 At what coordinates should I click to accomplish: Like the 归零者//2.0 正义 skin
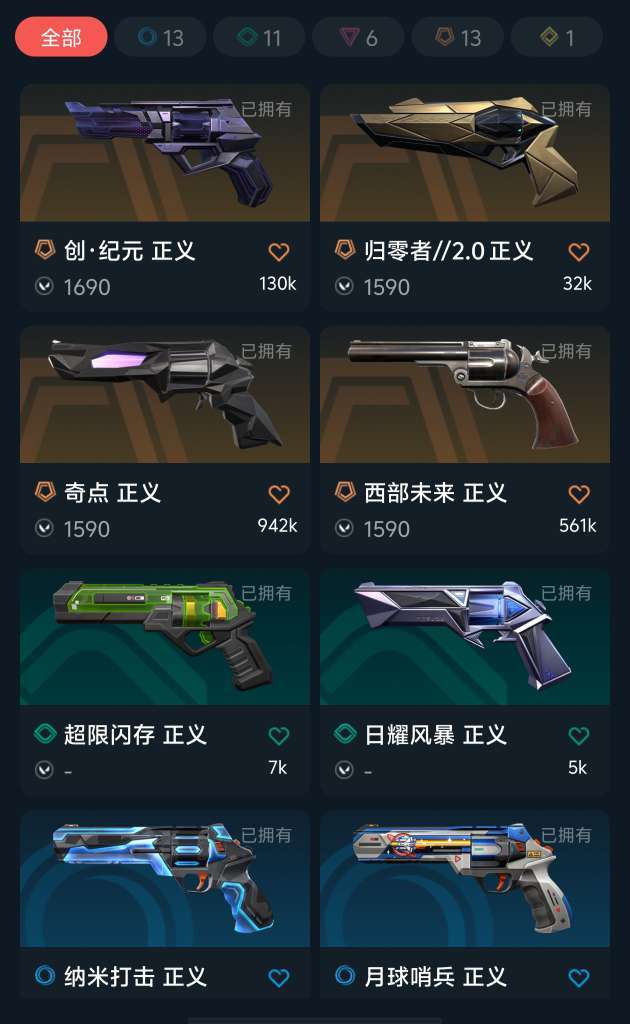[x=578, y=251]
